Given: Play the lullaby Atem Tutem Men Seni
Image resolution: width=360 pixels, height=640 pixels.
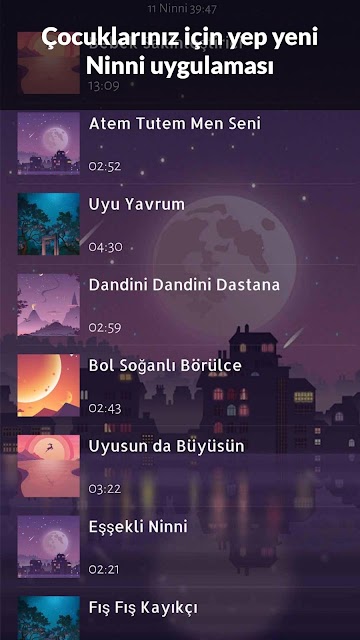Looking at the screenshot, I should click(x=180, y=143).
